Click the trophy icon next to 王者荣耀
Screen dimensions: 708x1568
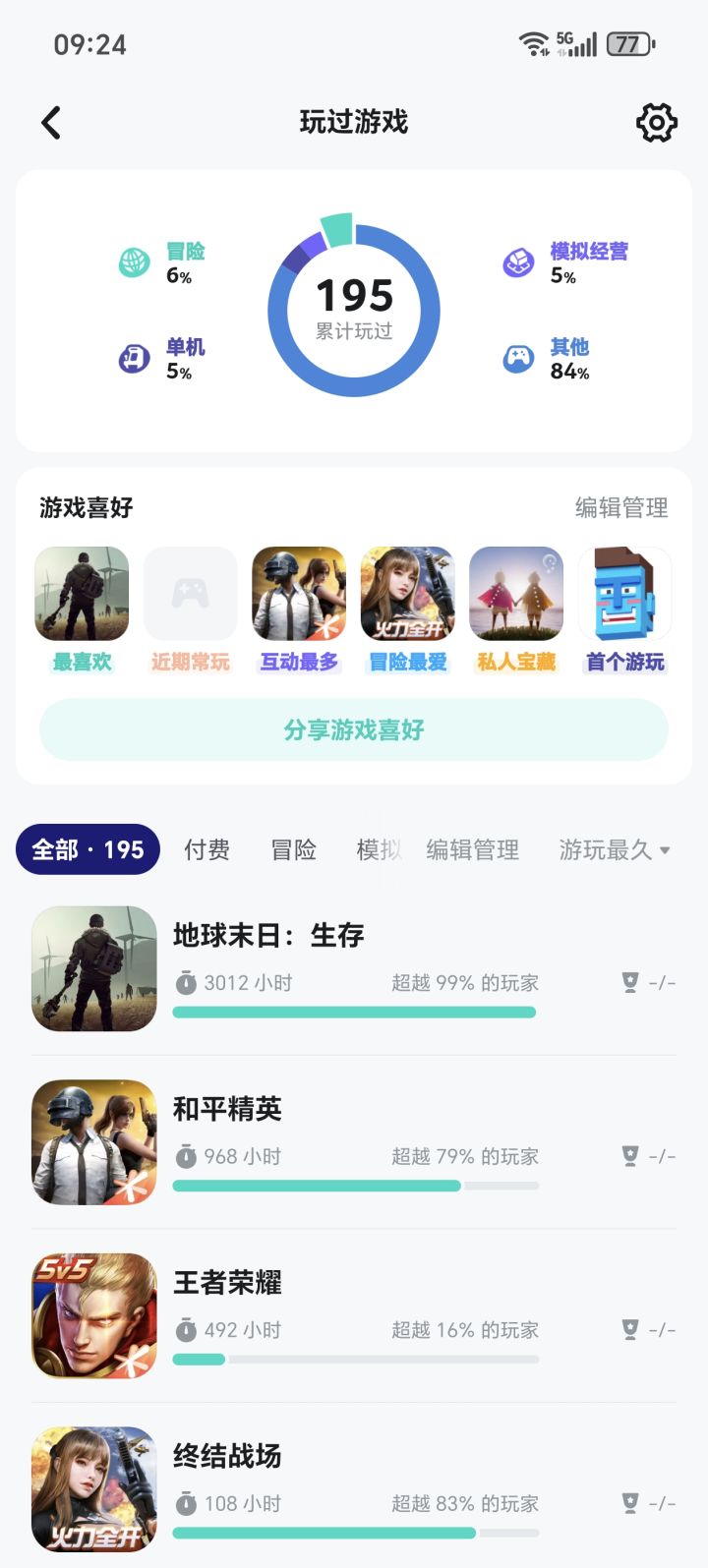click(628, 1328)
